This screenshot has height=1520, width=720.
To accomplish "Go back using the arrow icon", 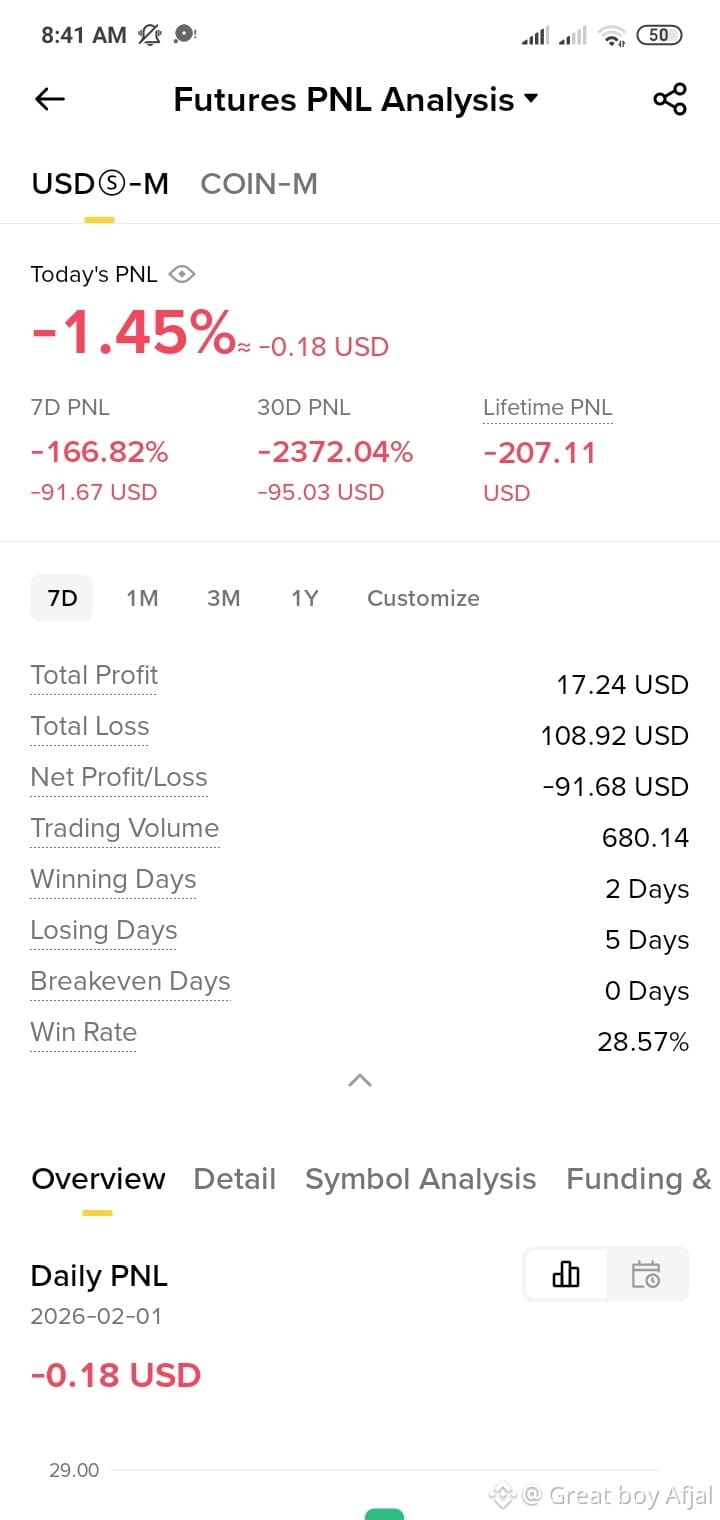I will coord(49,99).
